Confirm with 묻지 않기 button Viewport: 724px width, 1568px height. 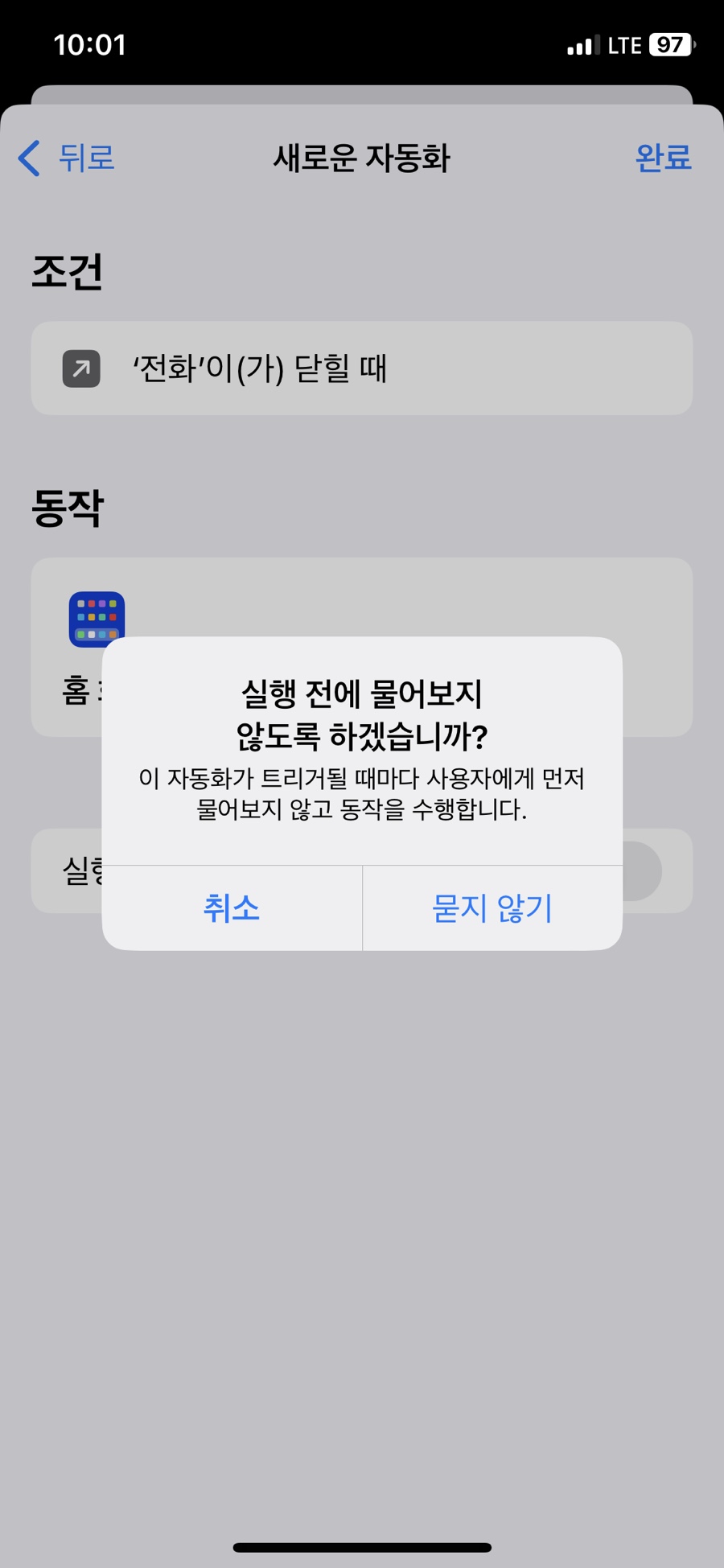(x=492, y=908)
